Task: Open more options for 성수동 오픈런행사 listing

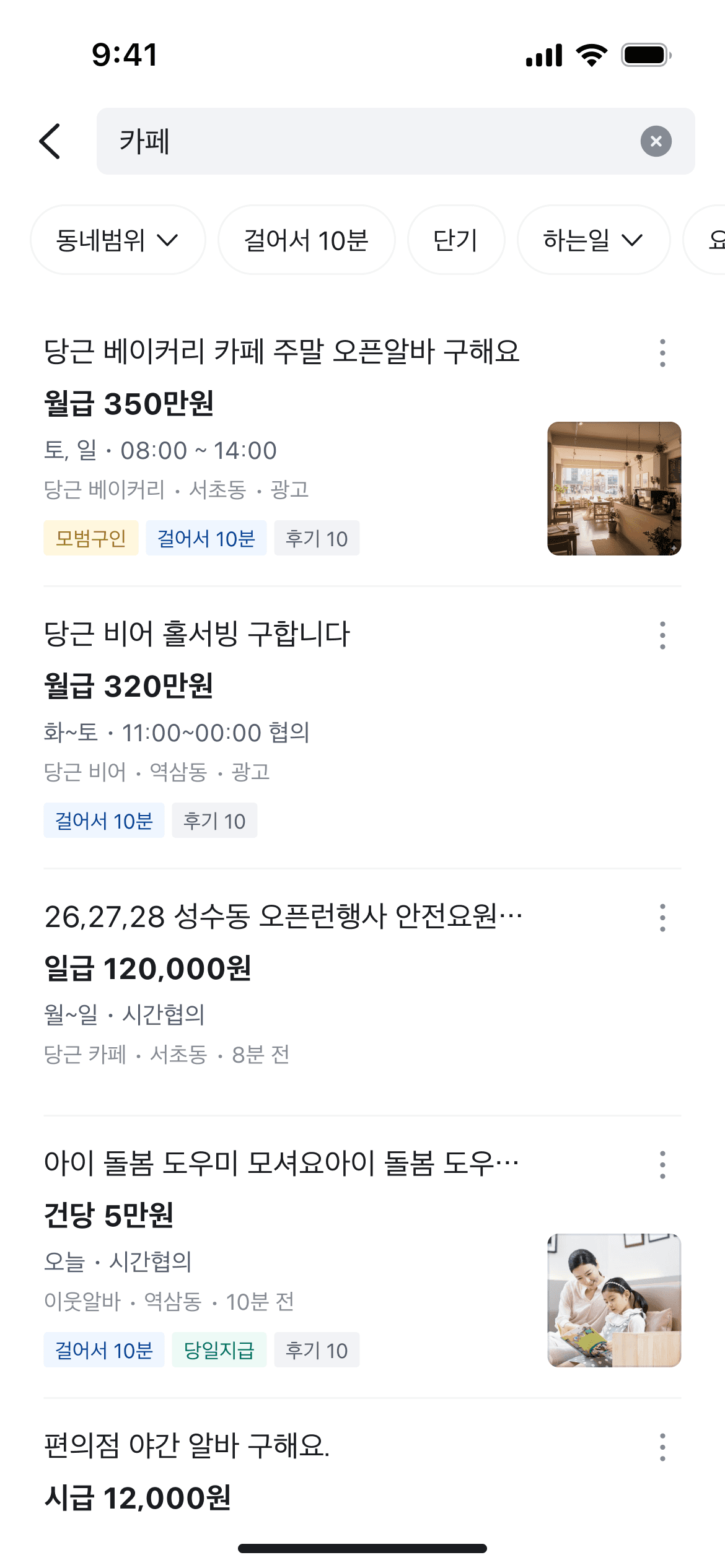Action: pyautogui.click(x=662, y=918)
